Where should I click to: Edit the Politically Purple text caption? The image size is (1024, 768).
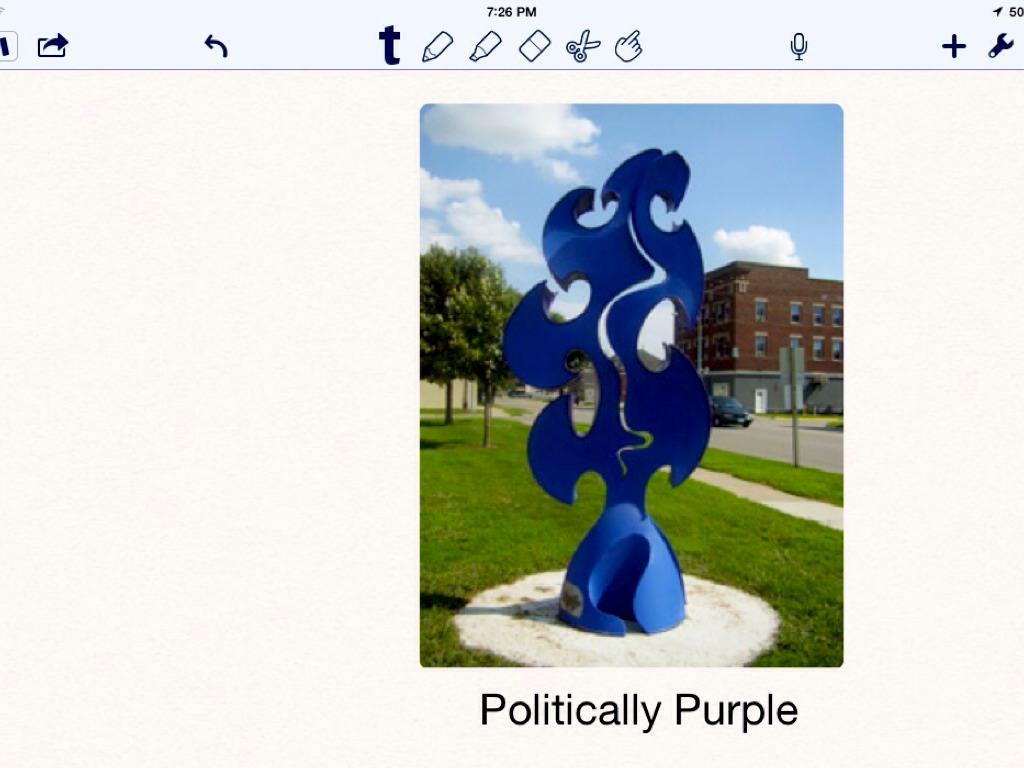coord(639,711)
